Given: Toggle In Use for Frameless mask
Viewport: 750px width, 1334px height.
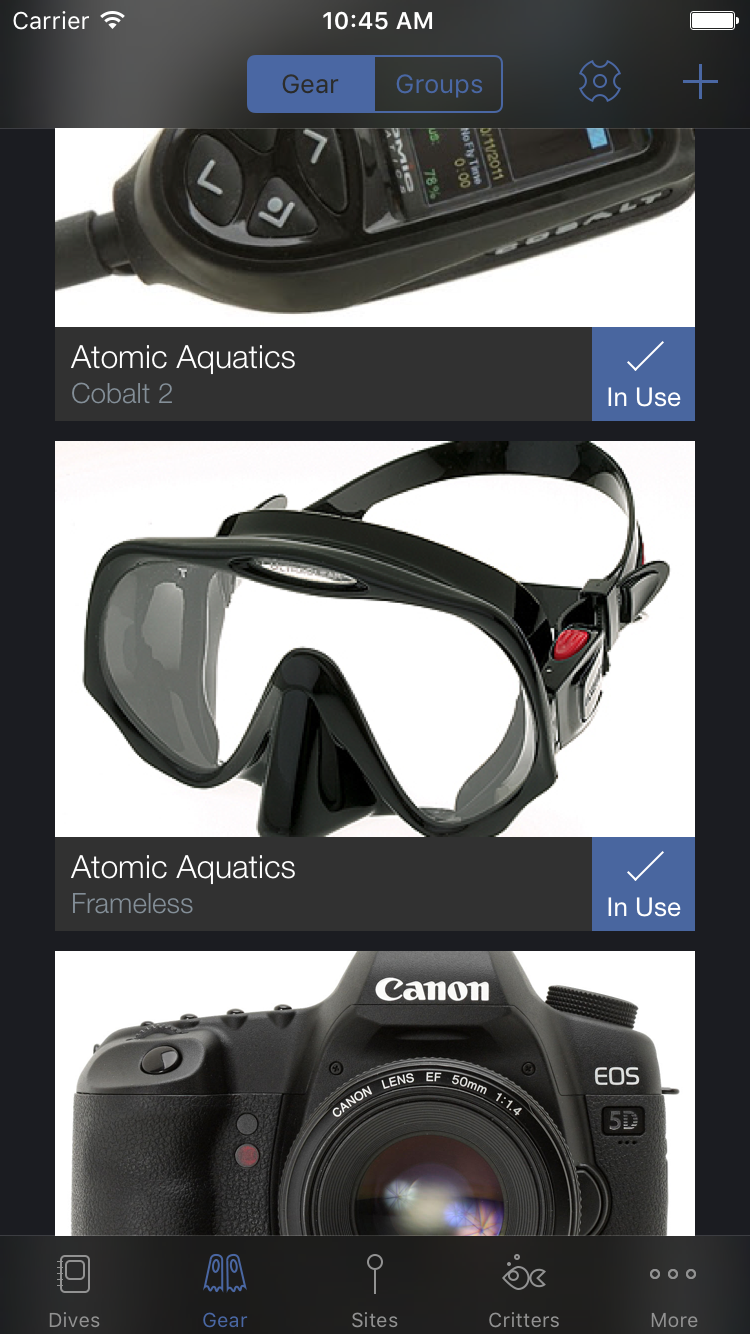Looking at the screenshot, I should [643, 884].
